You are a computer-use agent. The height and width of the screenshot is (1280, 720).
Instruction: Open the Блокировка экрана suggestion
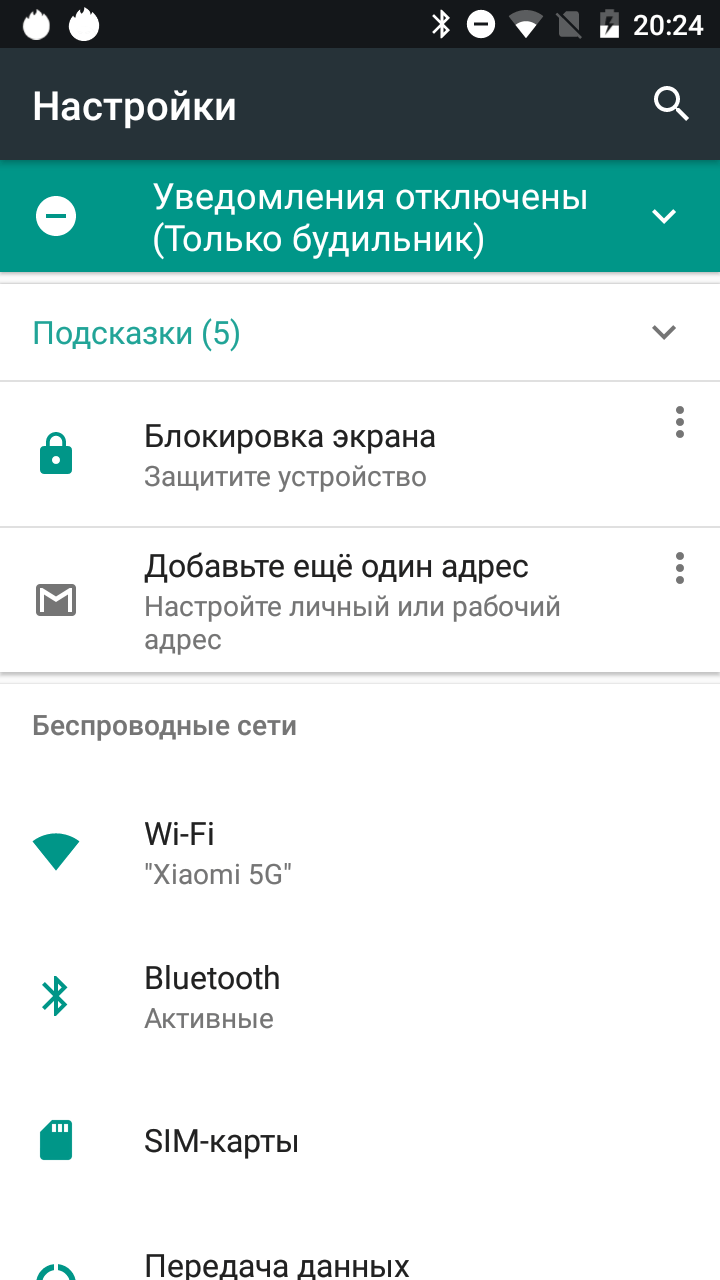pyautogui.click(x=290, y=455)
